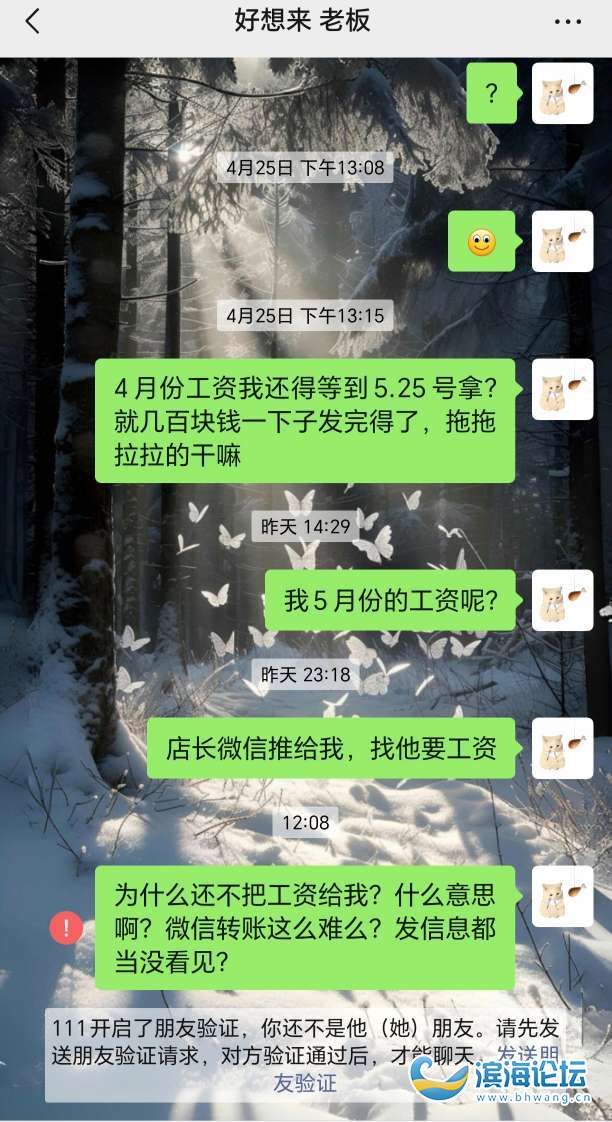Open the avatar next to 我5月份的工资呢？
Viewport: 612px width, 1122px height.
[562, 600]
